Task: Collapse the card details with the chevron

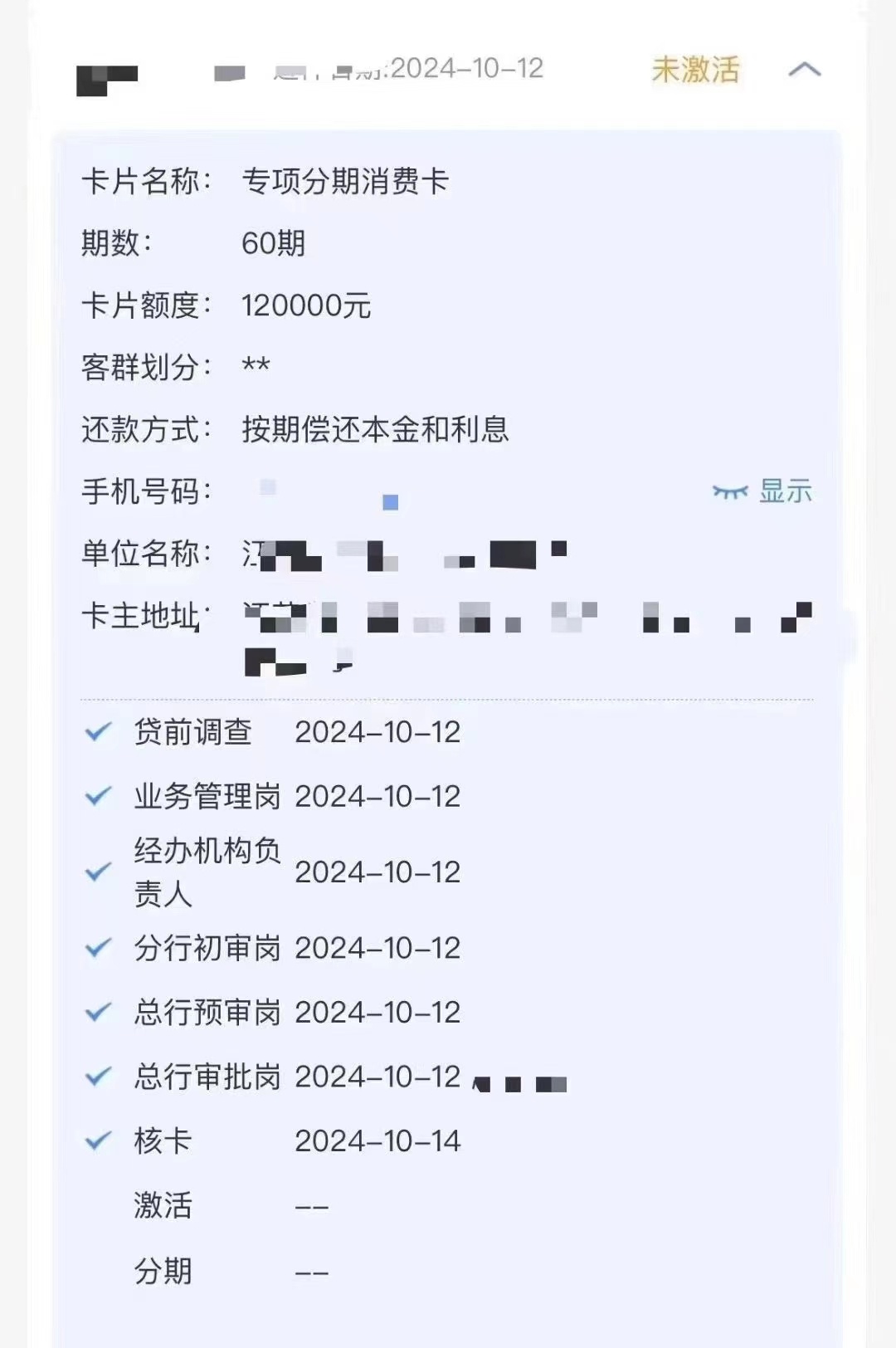Action: point(804,70)
